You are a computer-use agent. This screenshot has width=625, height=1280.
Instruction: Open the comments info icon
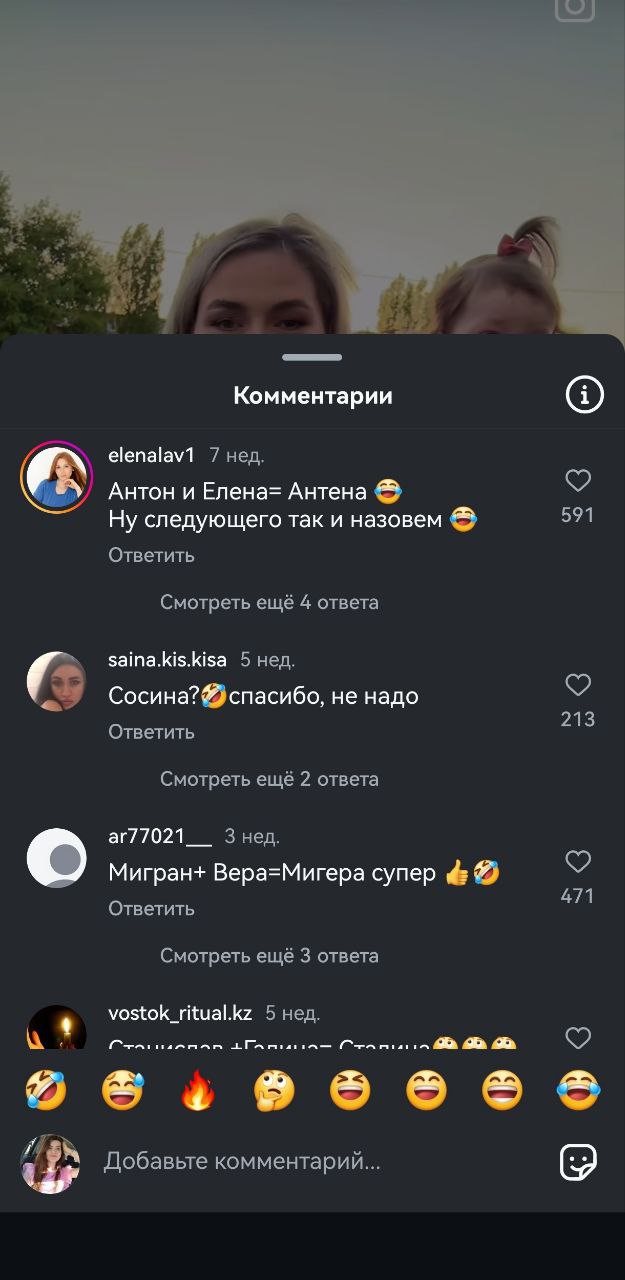pyautogui.click(x=585, y=395)
